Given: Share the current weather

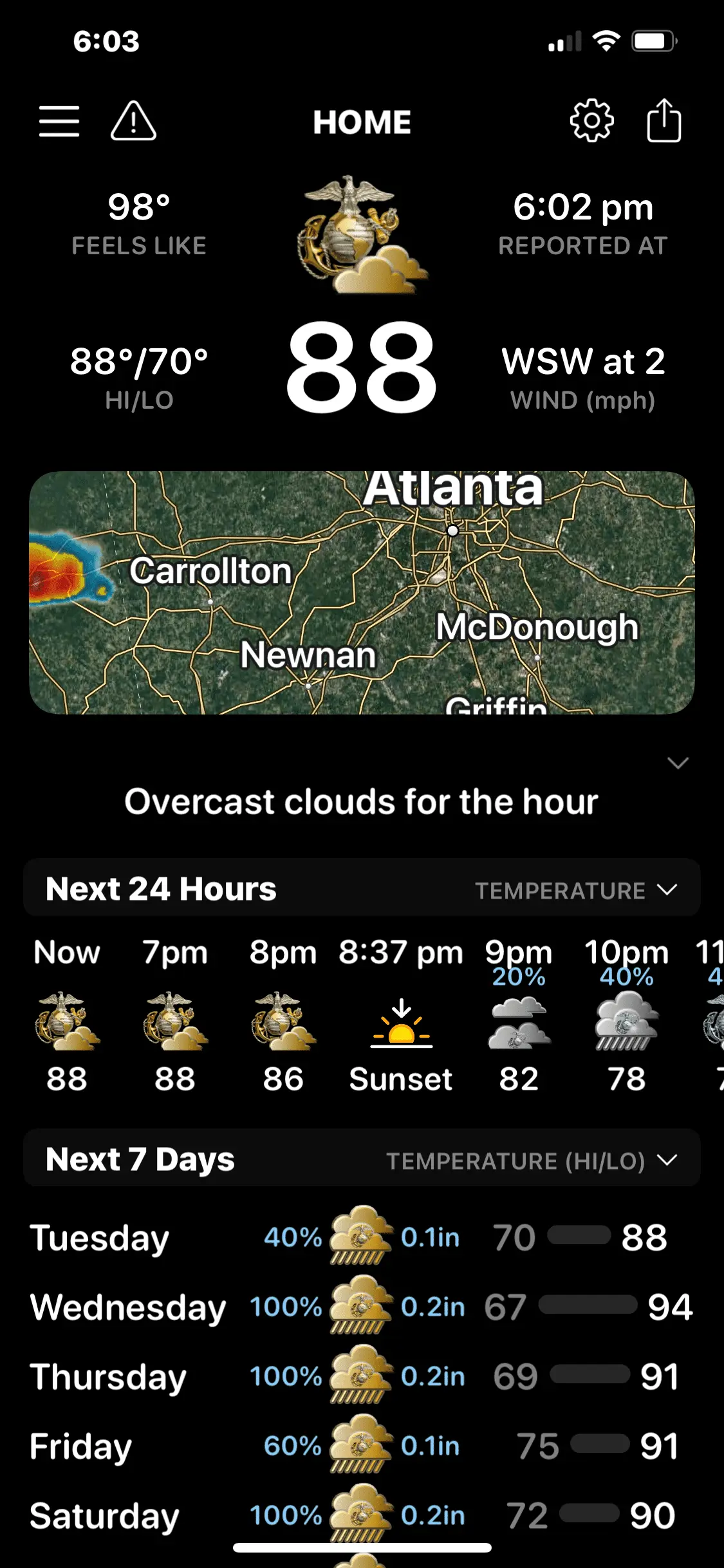Looking at the screenshot, I should click(x=664, y=121).
